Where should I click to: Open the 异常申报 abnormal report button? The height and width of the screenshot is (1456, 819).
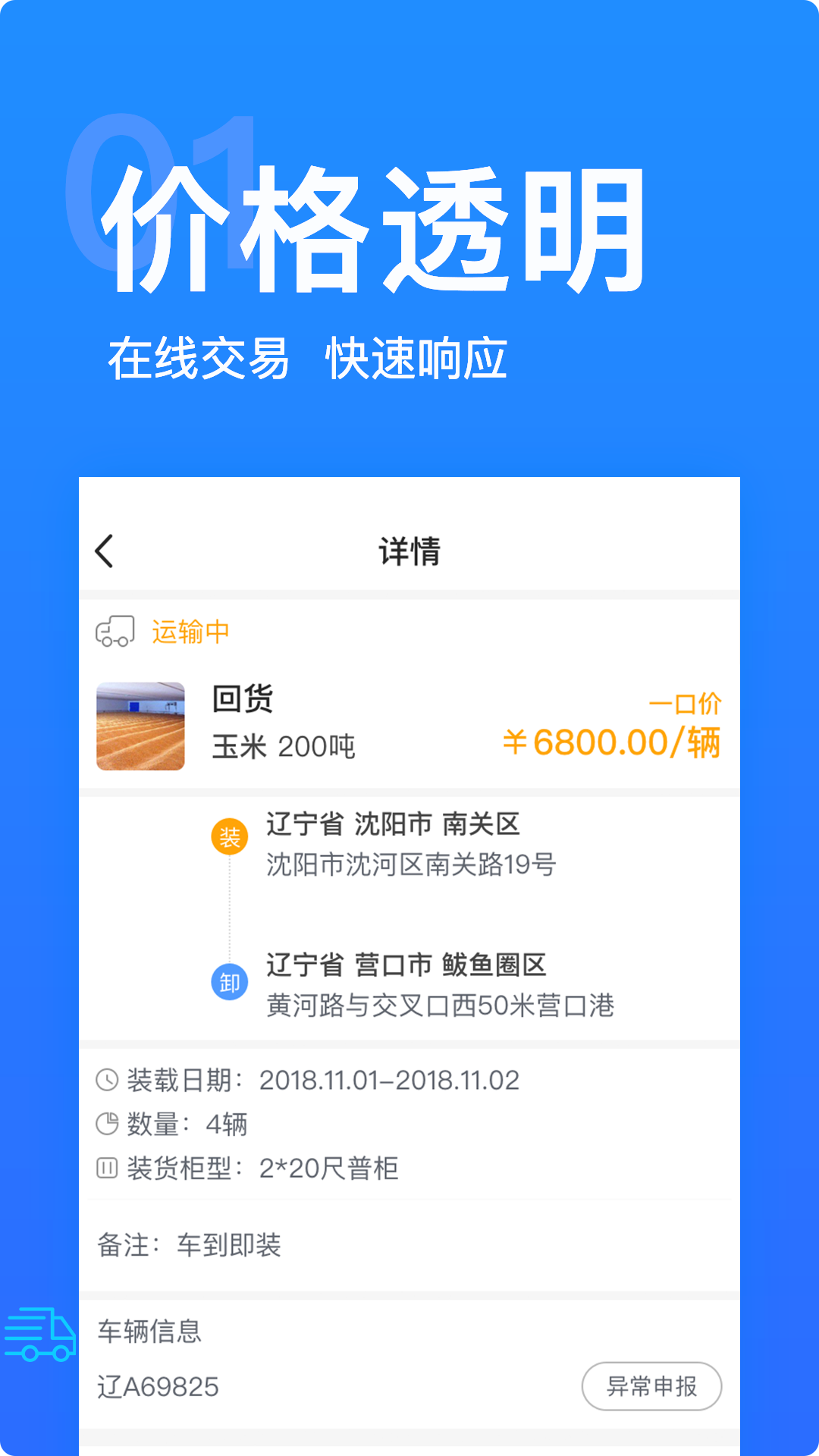click(652, 1385)
